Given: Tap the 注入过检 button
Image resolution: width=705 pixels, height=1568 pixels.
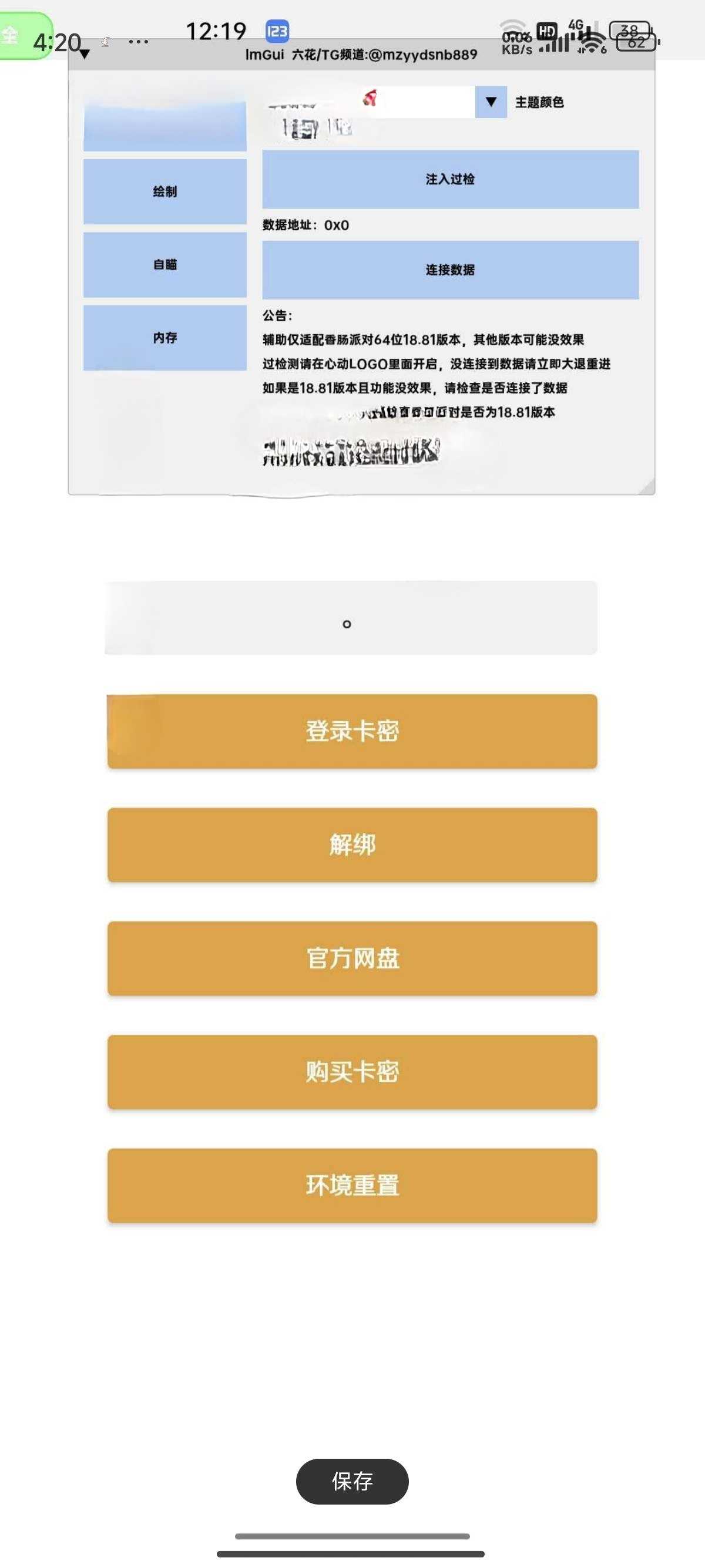Looking at the screenshot, I should point(450,180).
